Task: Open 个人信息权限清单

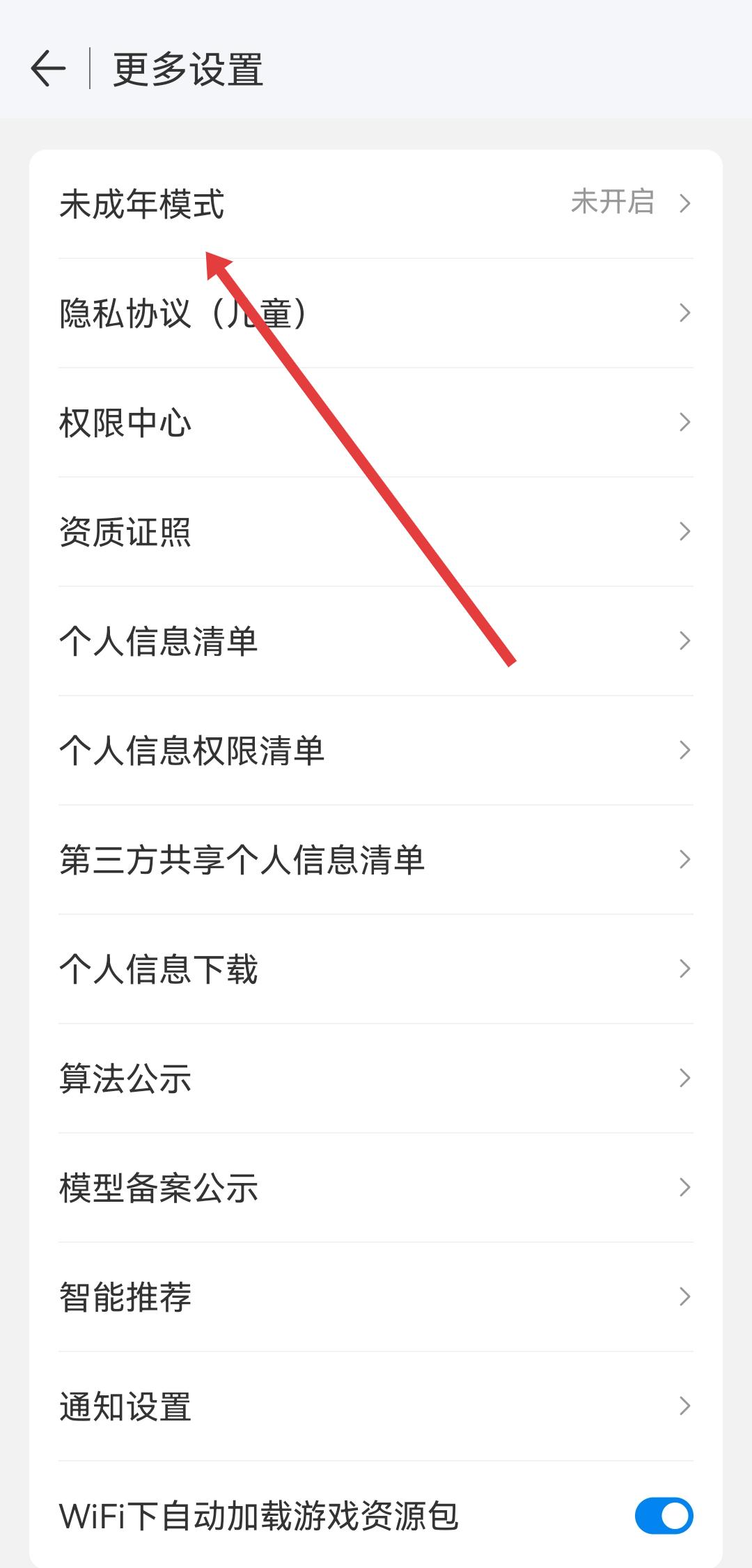Action: click(376, 751)
